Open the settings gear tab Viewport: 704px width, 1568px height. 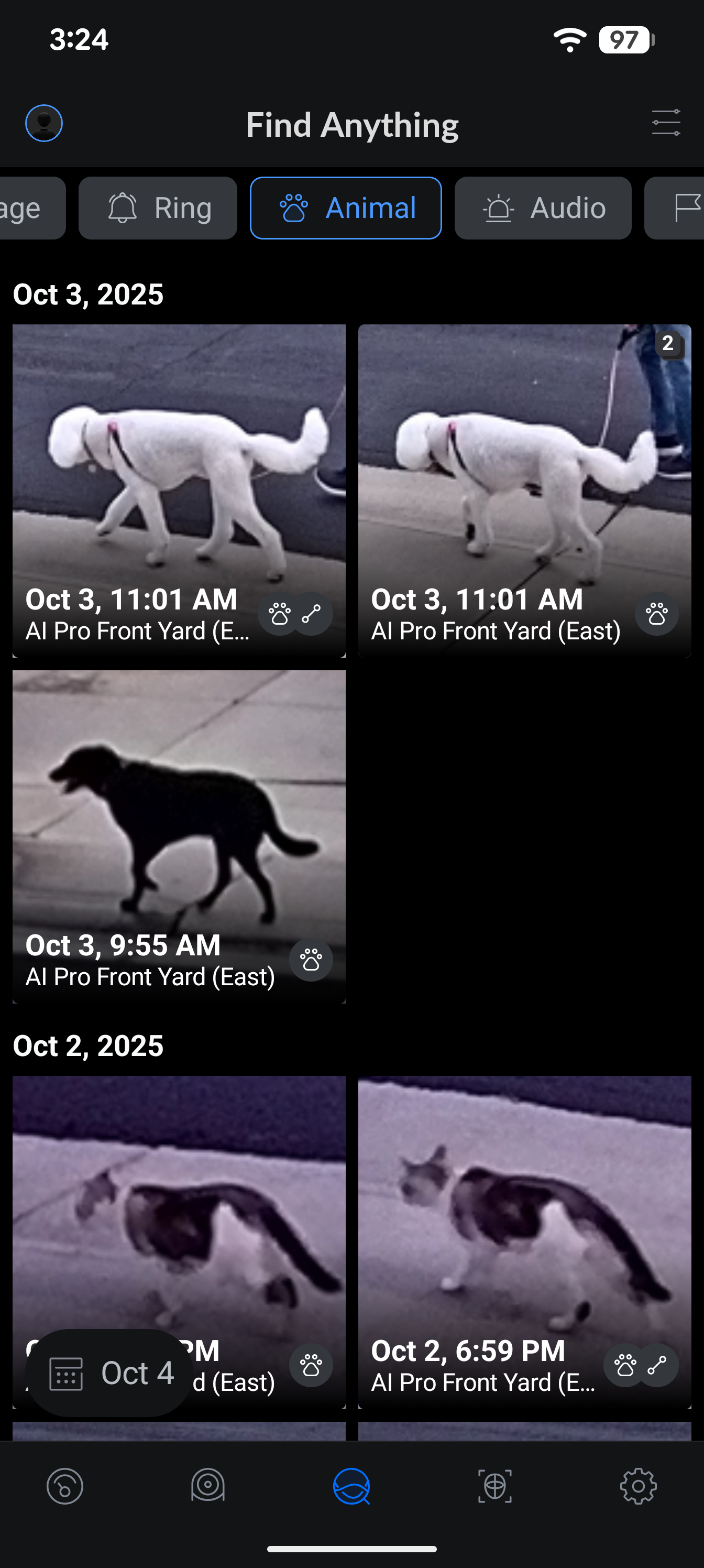click(637, 1486)
